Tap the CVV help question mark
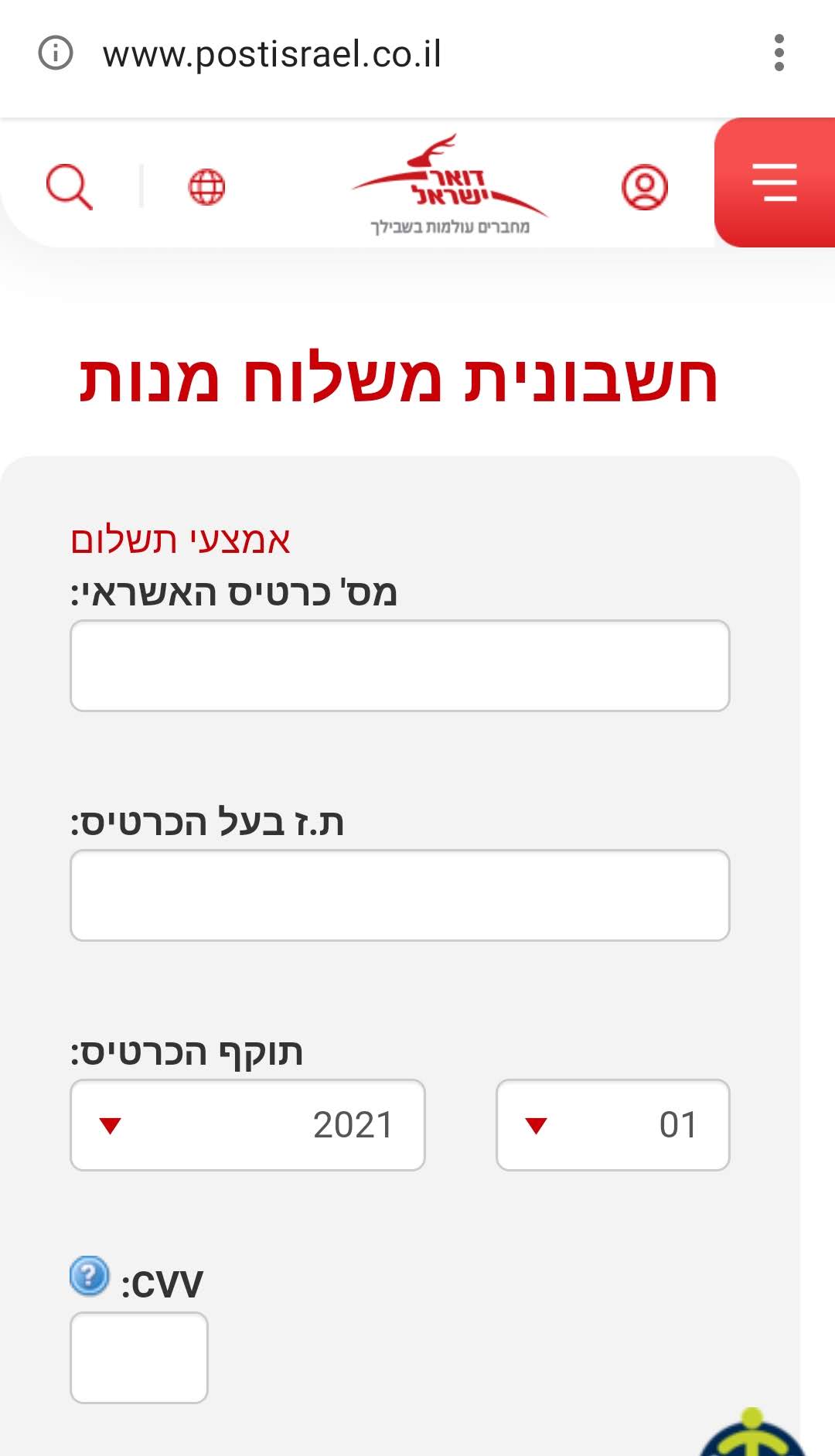The width and height of the screenshot is (835, 1456). (90, 1276)
